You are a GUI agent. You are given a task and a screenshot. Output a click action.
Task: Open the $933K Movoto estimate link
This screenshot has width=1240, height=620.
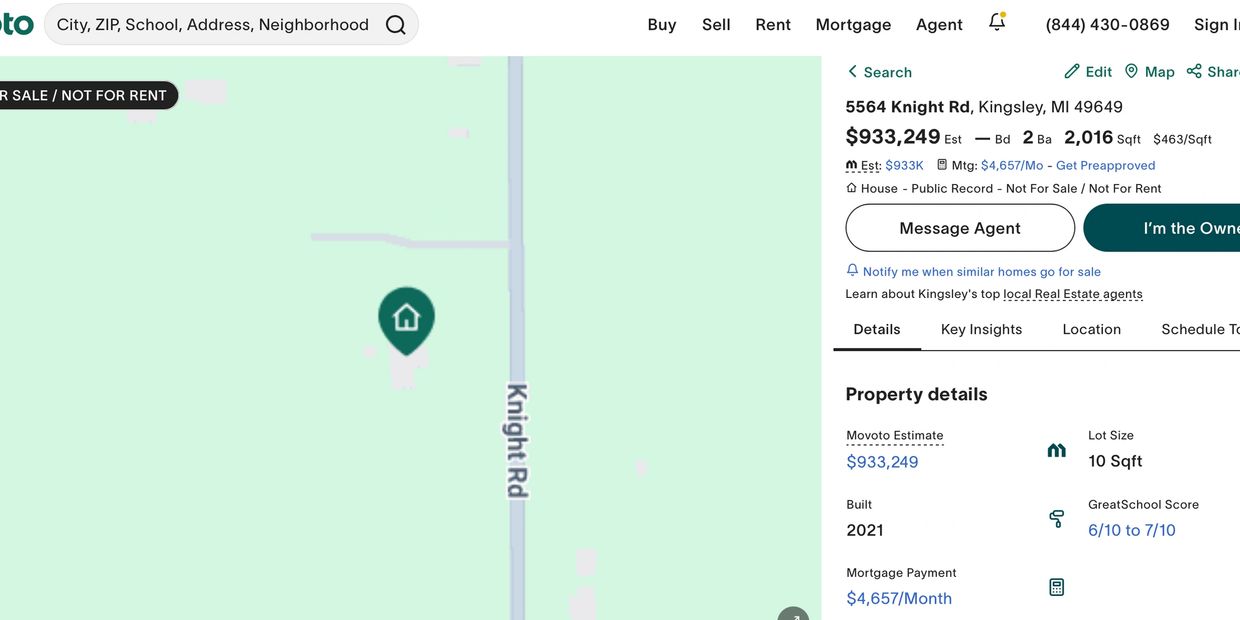(x=904, y=166)
